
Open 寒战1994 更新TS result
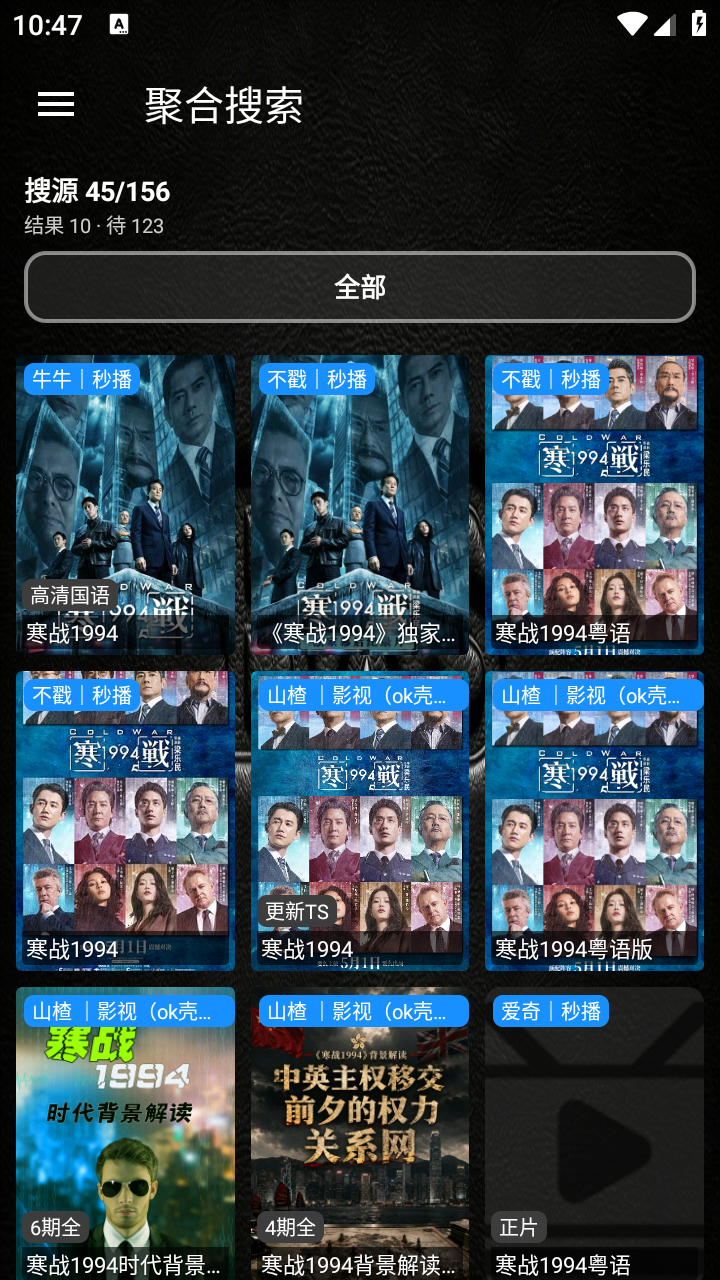(360, 821)
